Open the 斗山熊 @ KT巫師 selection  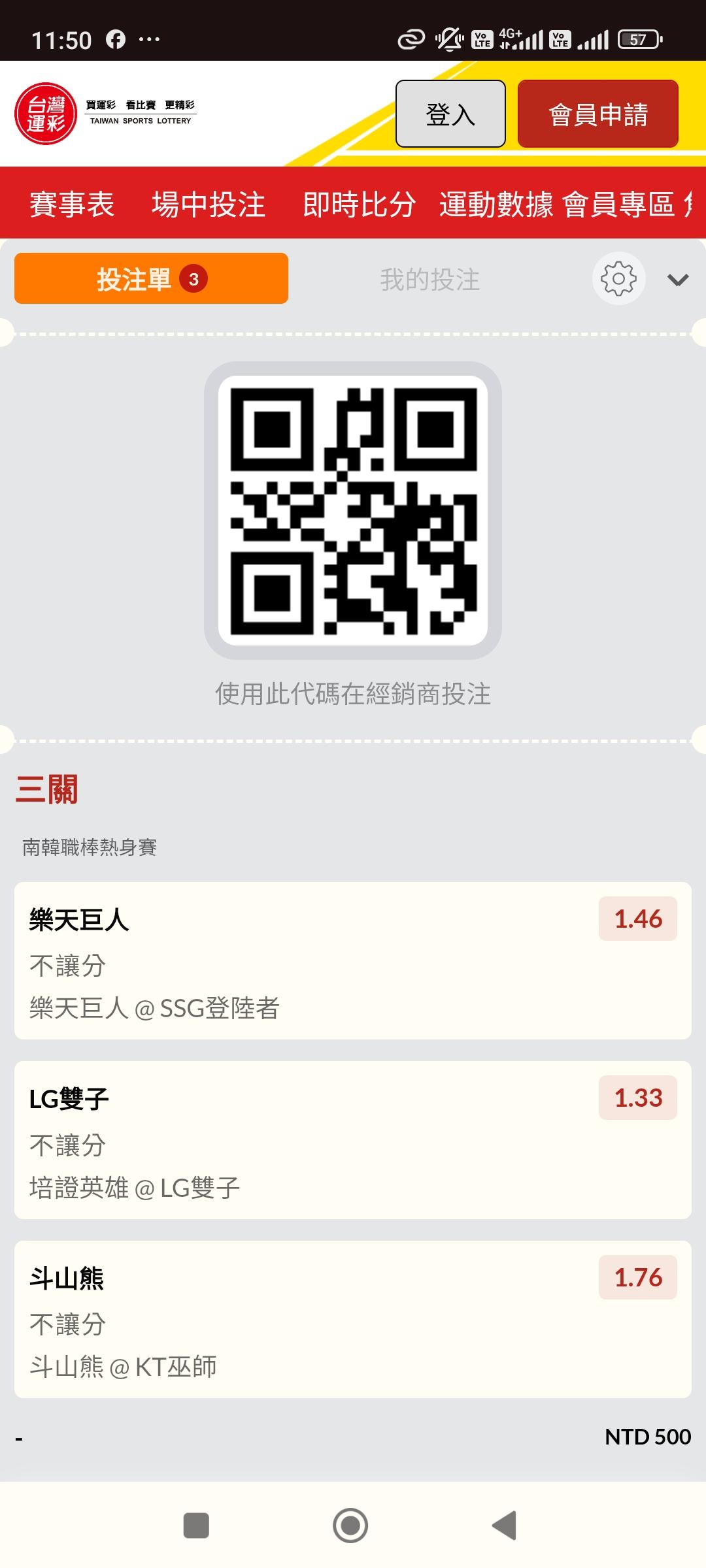pyautogui.click(x=352, y=1319)
